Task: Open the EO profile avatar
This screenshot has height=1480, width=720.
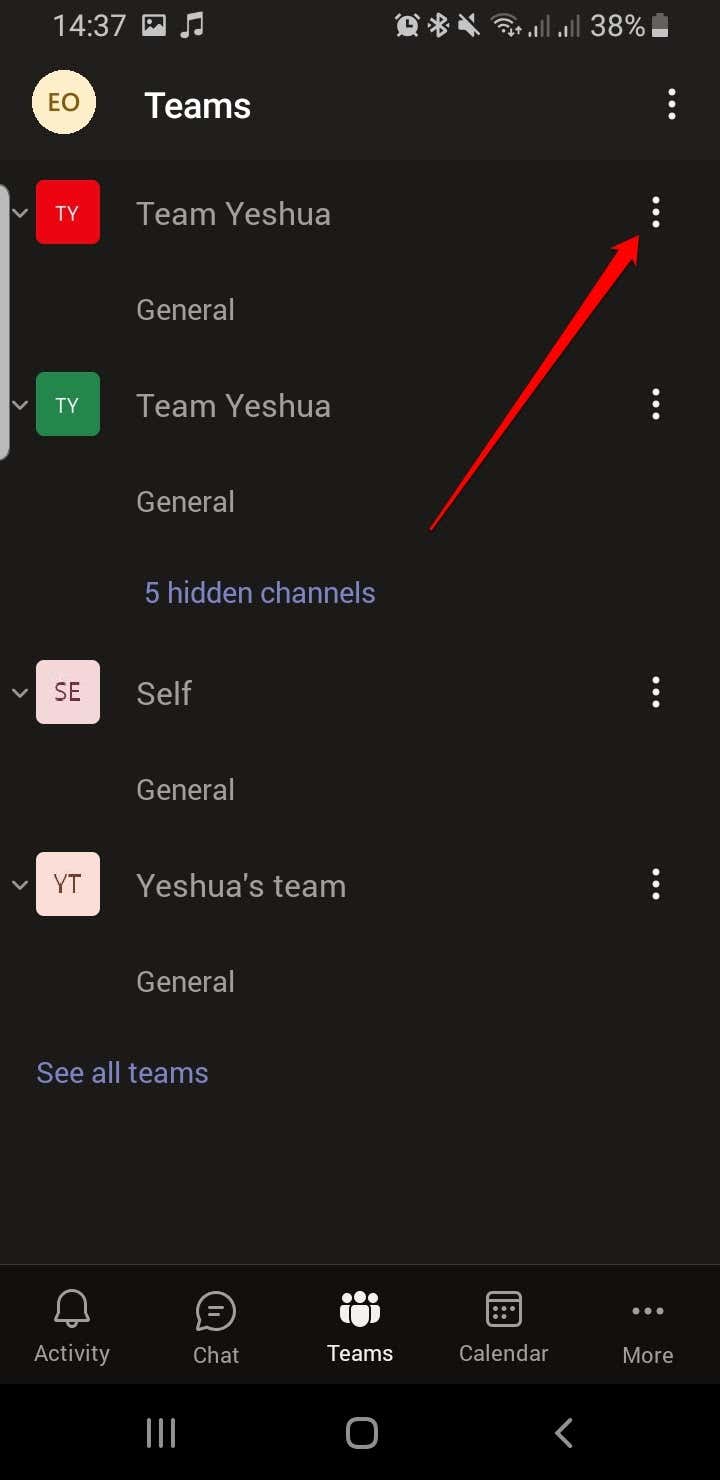Action: [x=64, y=102]
